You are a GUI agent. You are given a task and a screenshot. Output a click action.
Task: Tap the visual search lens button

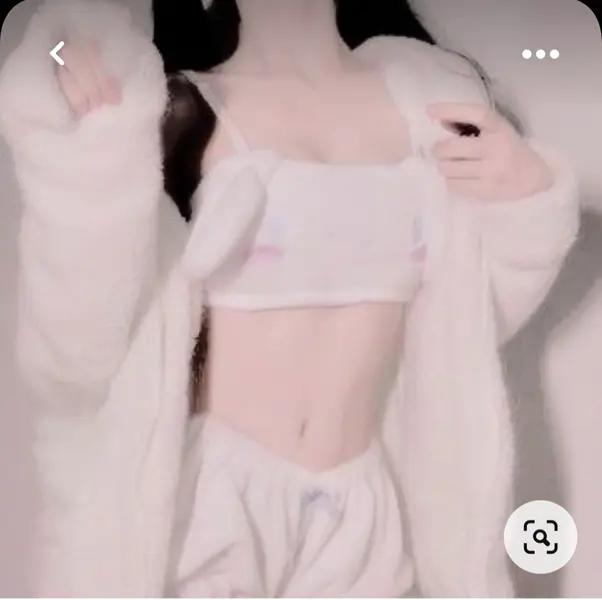[x=540, y=537]
